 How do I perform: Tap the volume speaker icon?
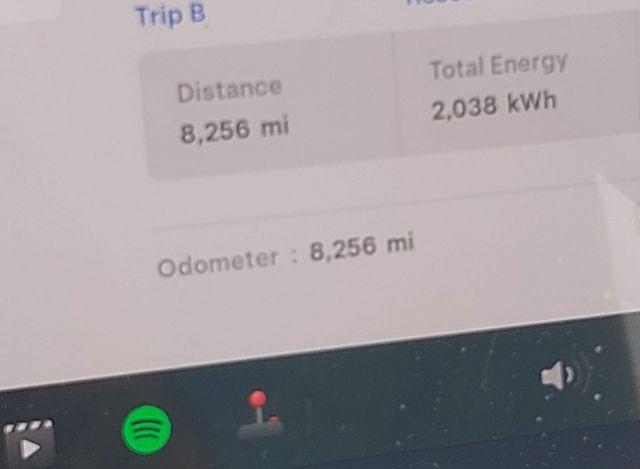pos(560,375)
